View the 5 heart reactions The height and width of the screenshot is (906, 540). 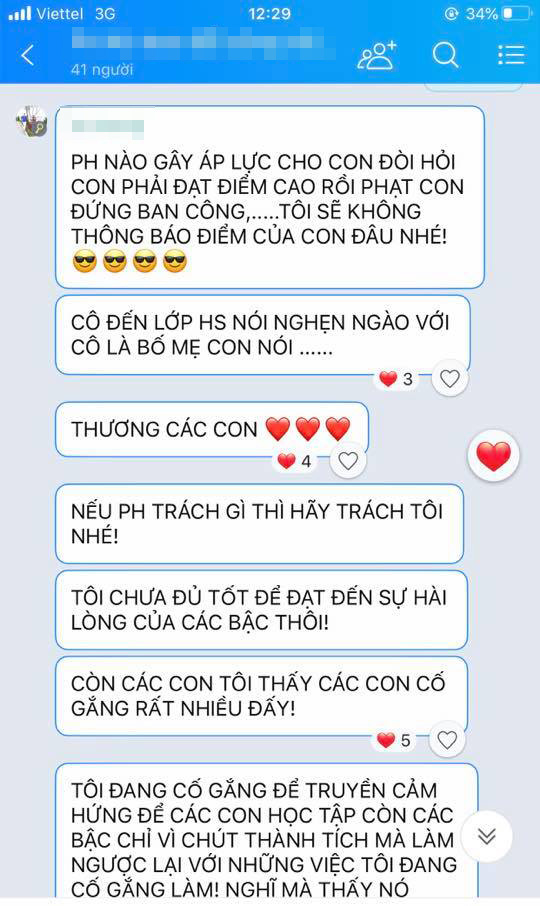pyautogui.click(x=394, y=740)
